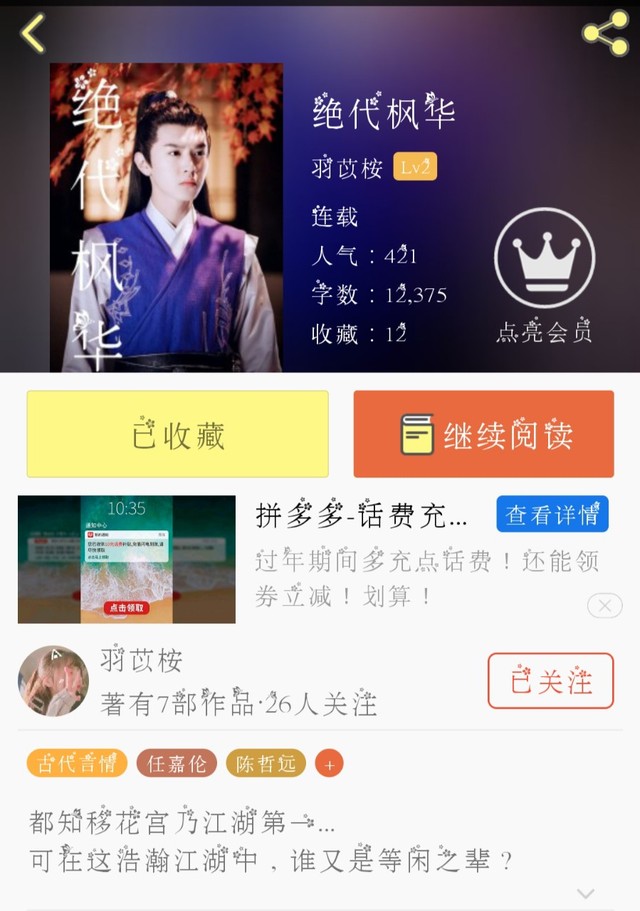Open author 羽苡桉's profile avatar

[53, 680]
